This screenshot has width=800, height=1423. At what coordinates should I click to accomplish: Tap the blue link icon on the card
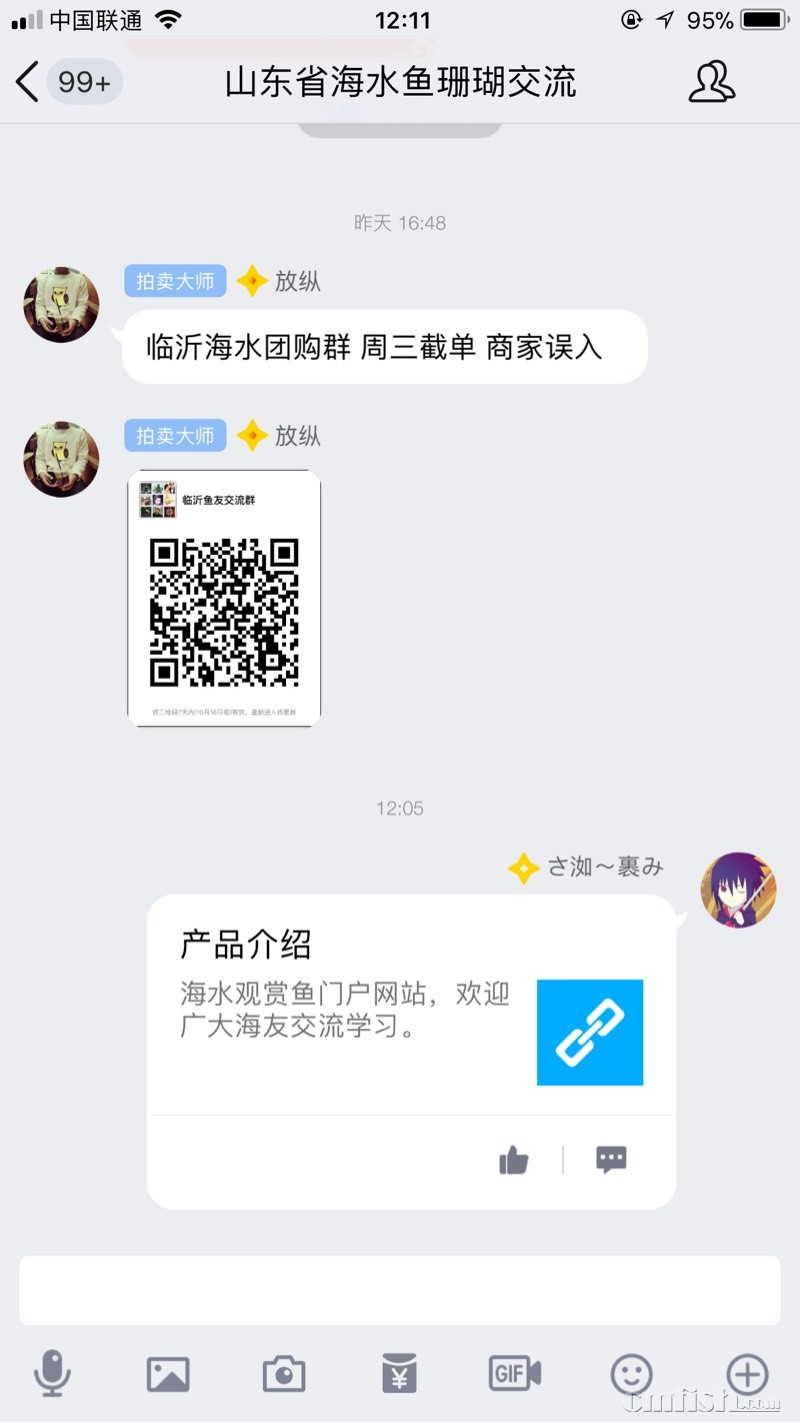point(589,1031)
